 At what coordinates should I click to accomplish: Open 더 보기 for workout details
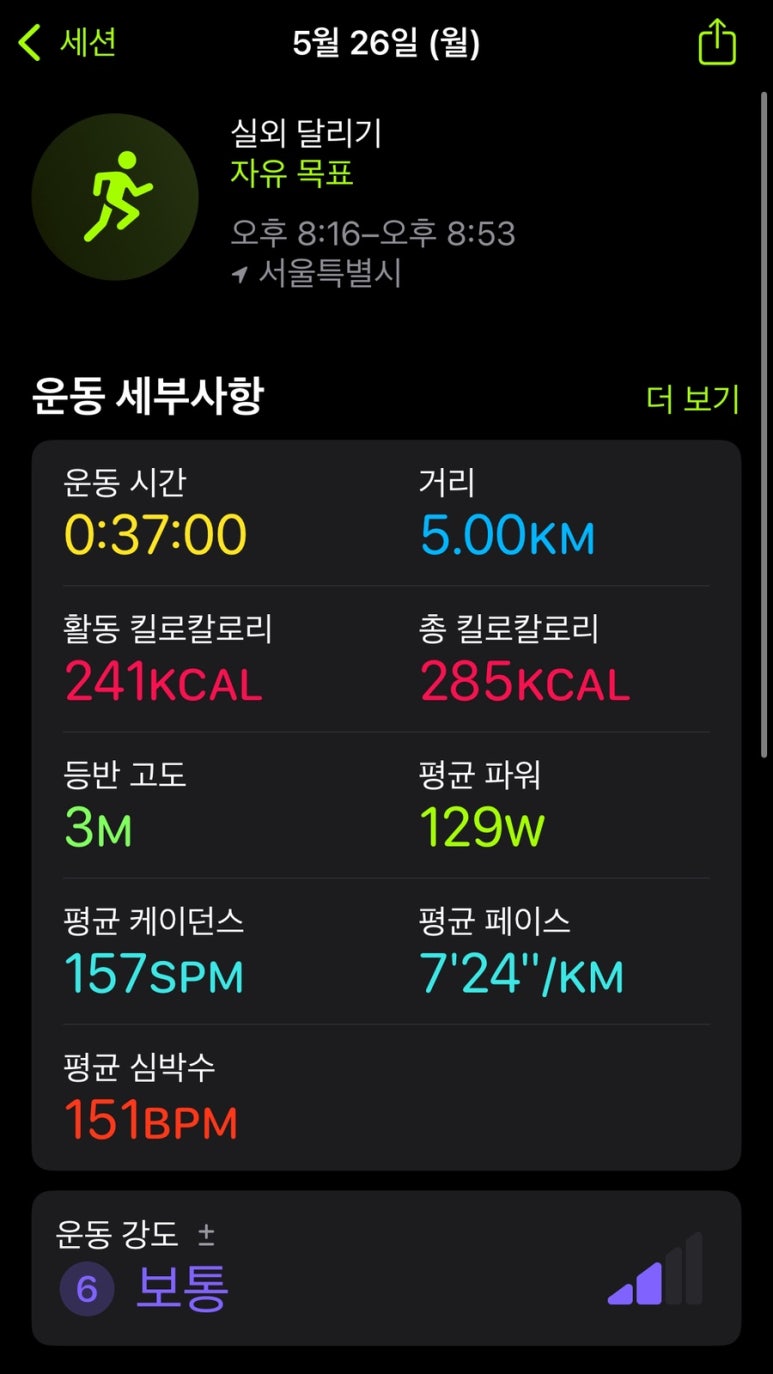[x=692, y=399]
